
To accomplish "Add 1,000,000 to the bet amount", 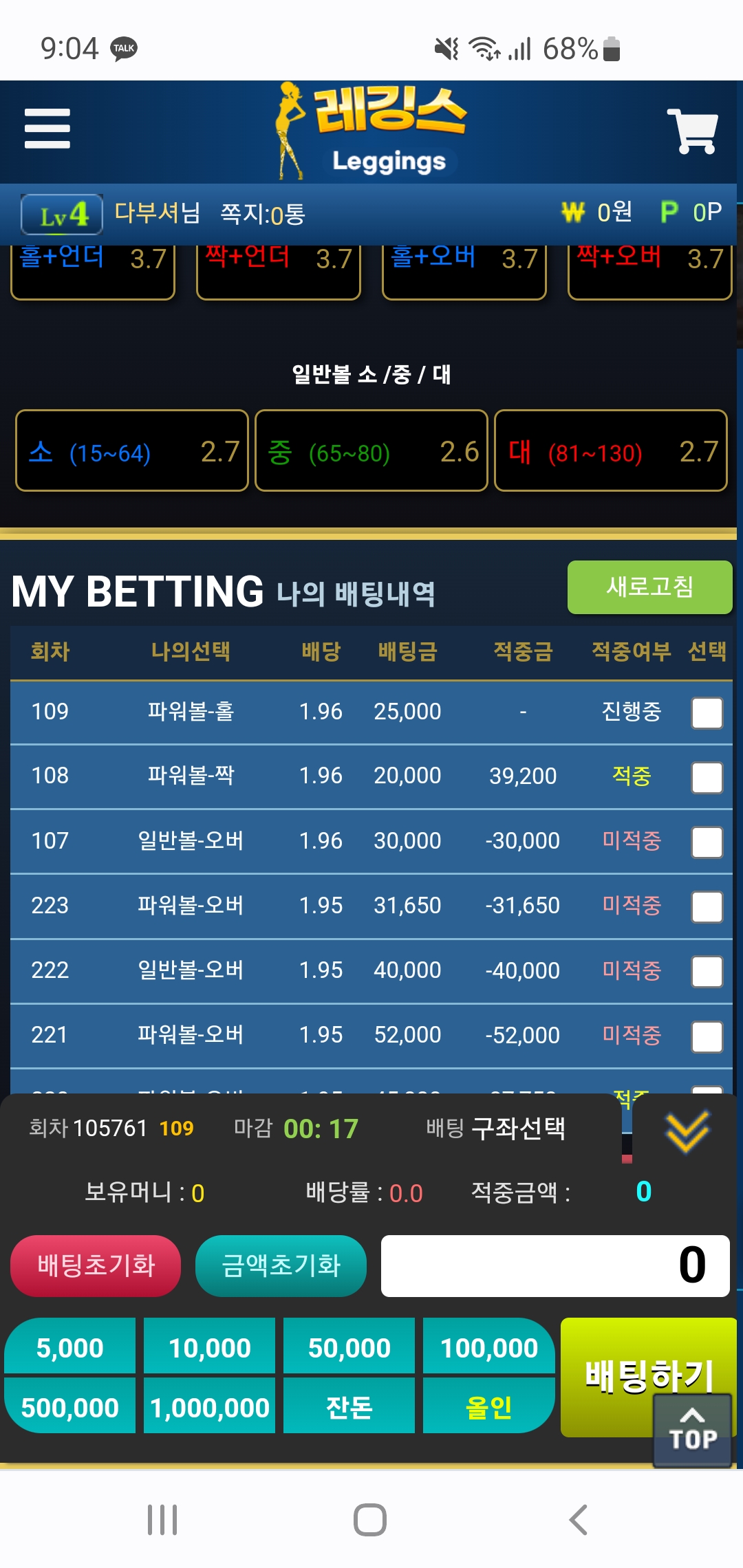I will (209, 1407).
